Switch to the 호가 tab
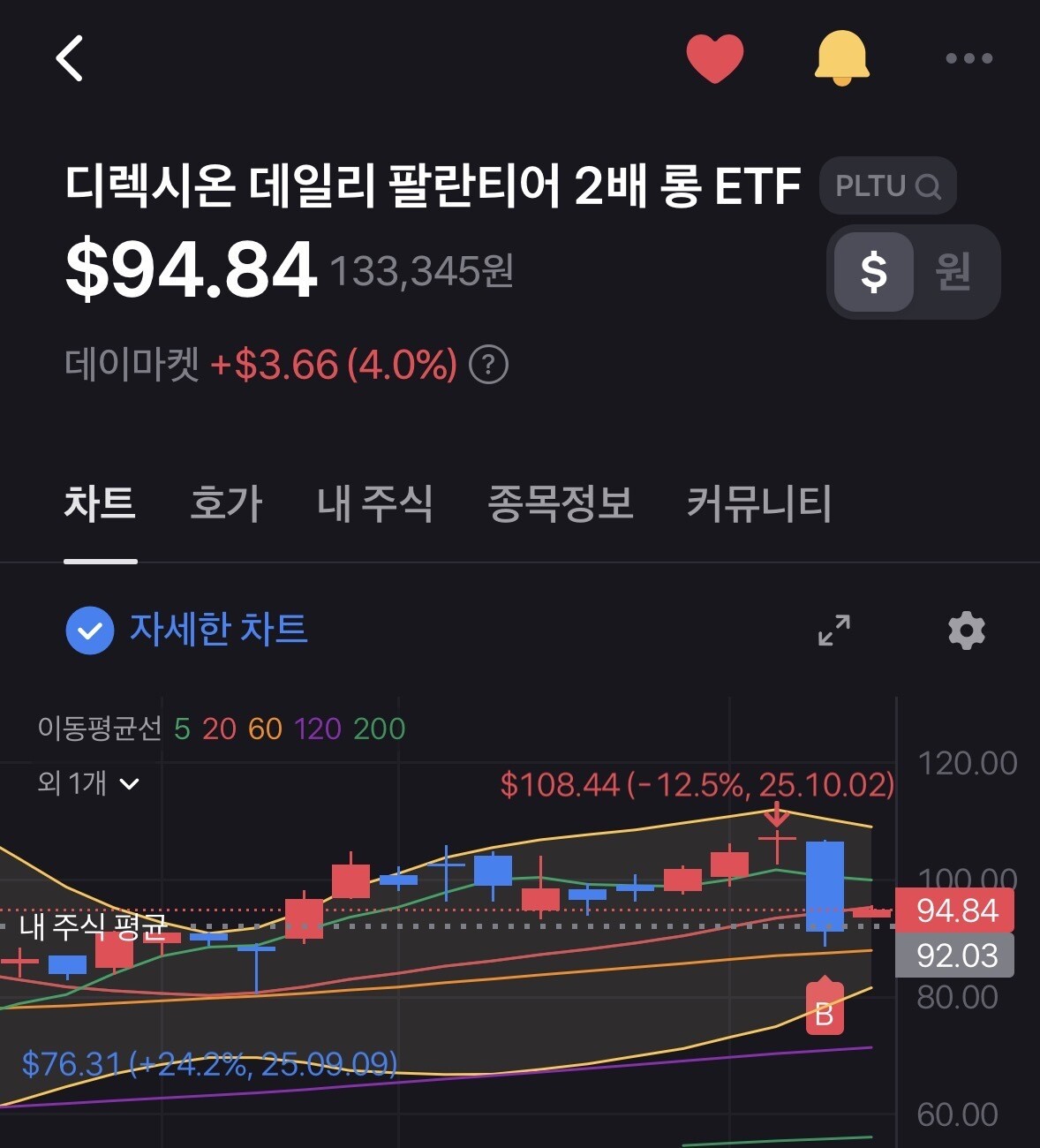This screenshot has width=1040, height=1148. (x=226, y=504)
